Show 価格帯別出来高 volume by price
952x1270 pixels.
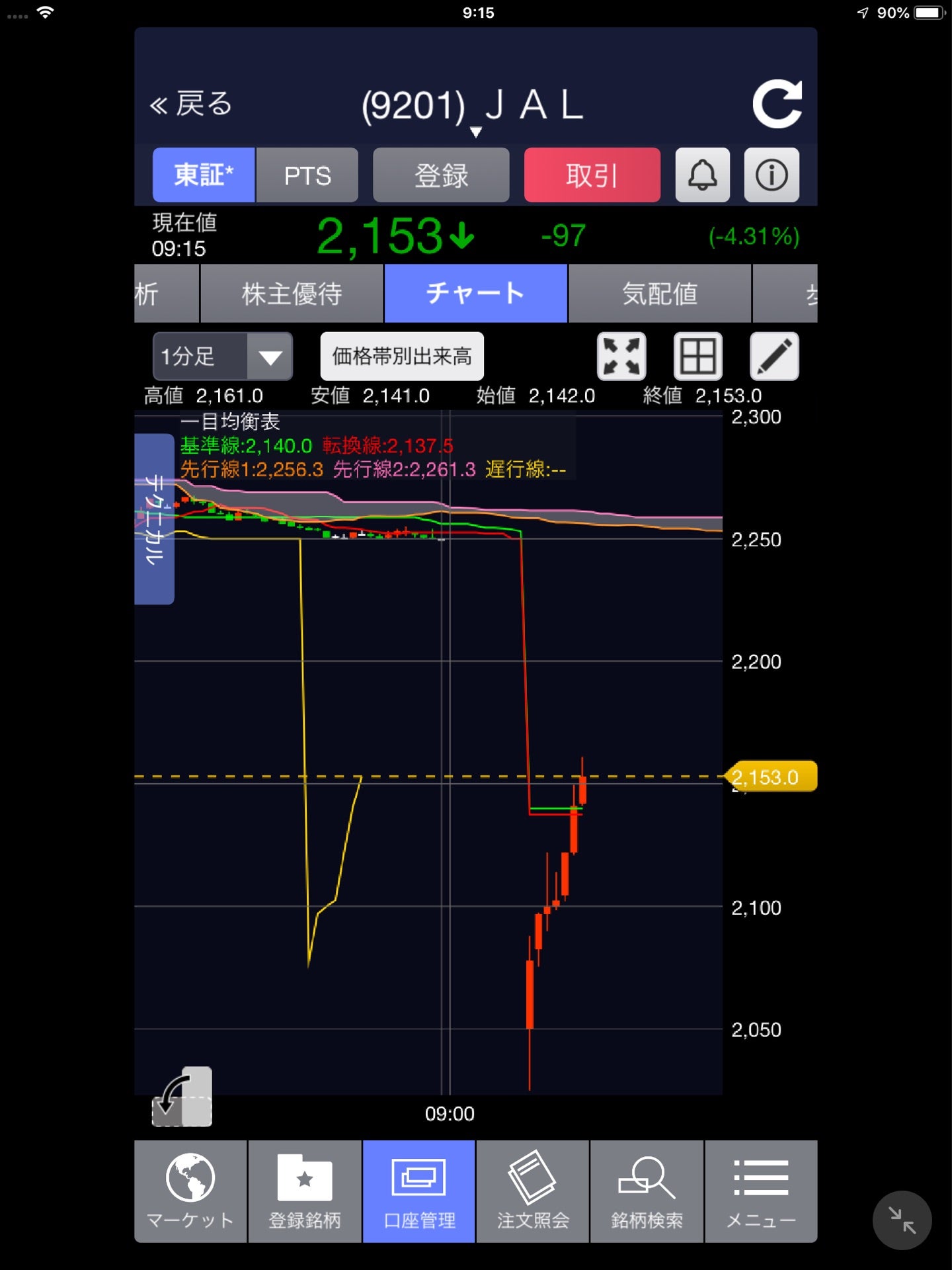pyautogui.click(x=402, y=357)
